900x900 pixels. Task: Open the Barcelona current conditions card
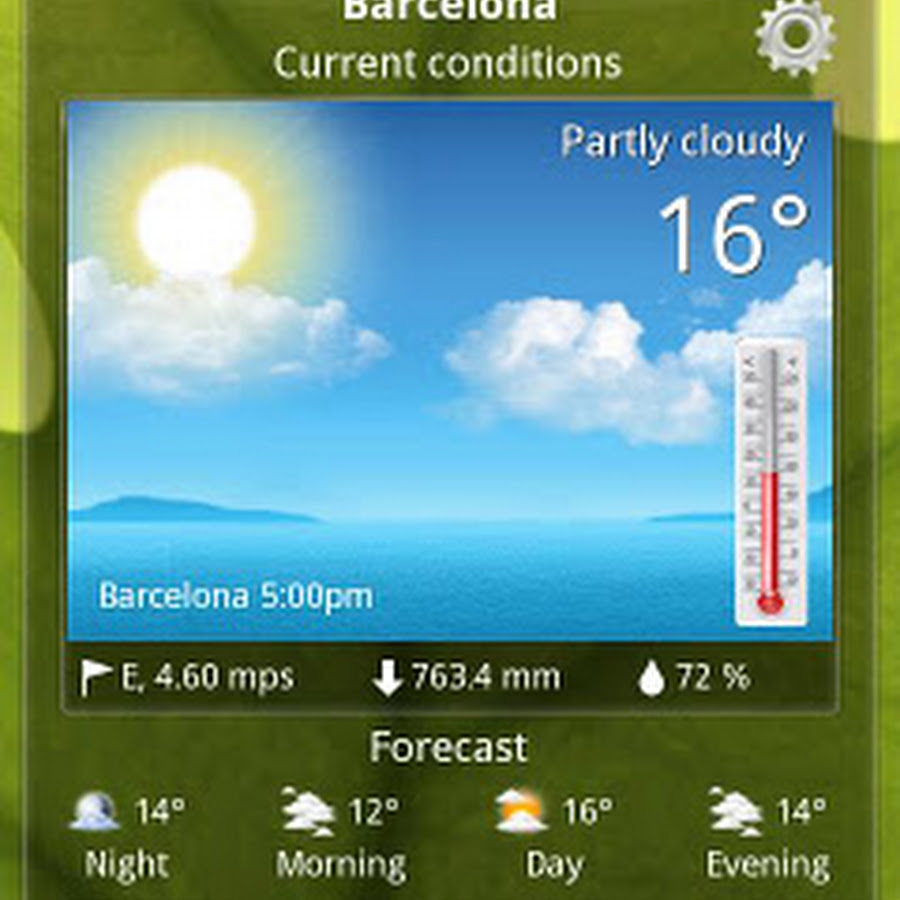pos(449,370)
